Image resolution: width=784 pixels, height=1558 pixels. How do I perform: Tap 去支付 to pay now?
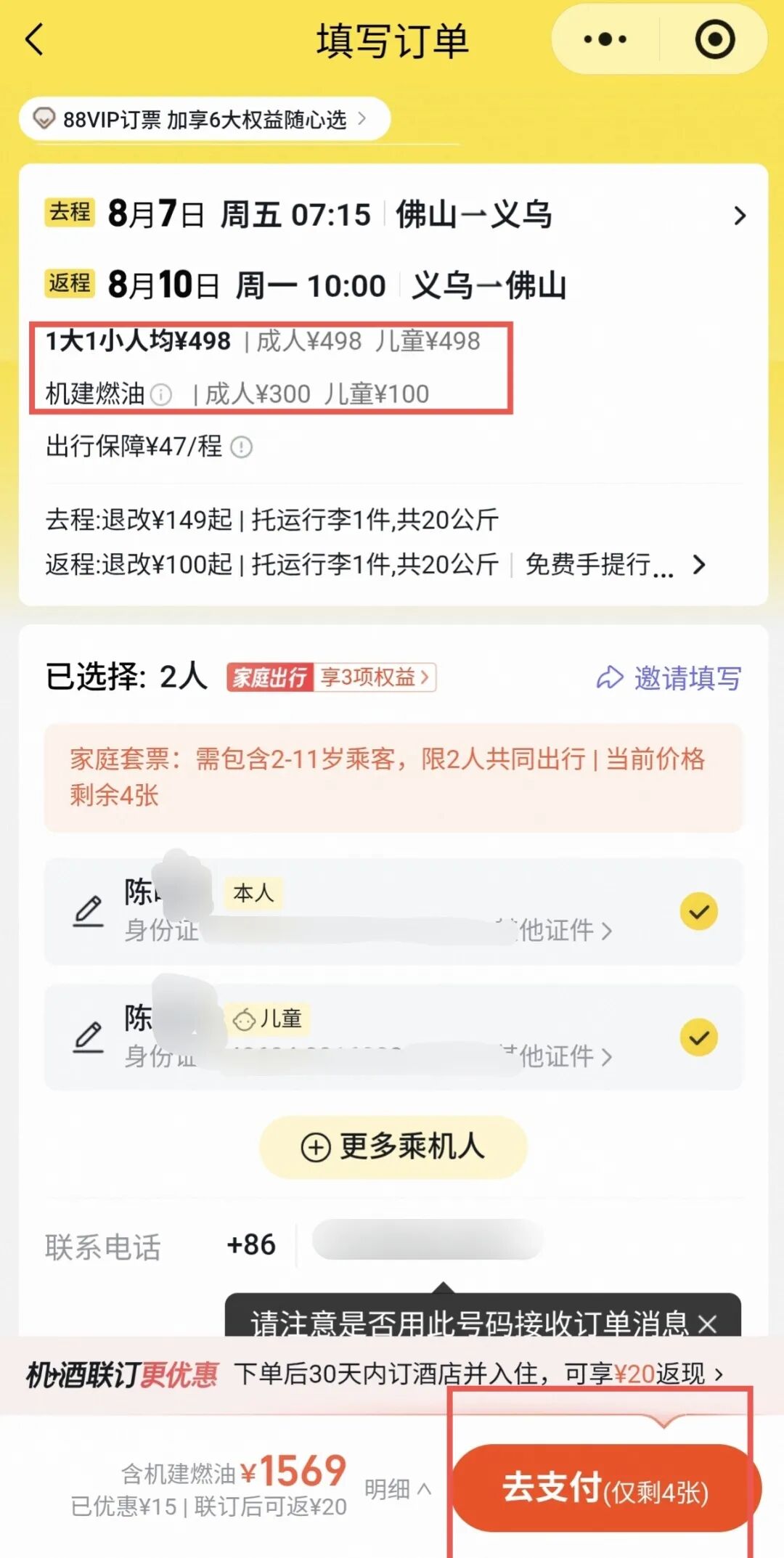607,1488
